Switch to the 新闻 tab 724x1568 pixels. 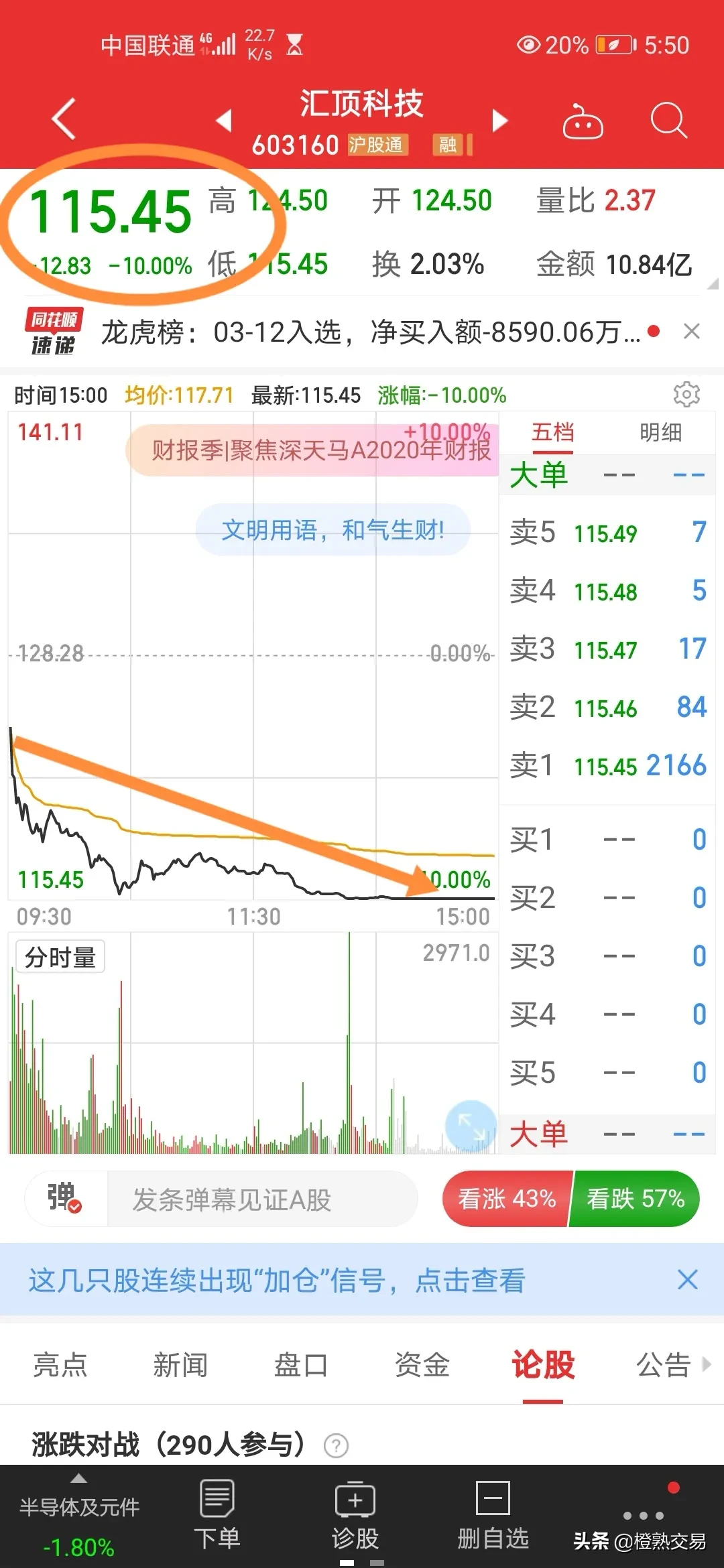180,1365
